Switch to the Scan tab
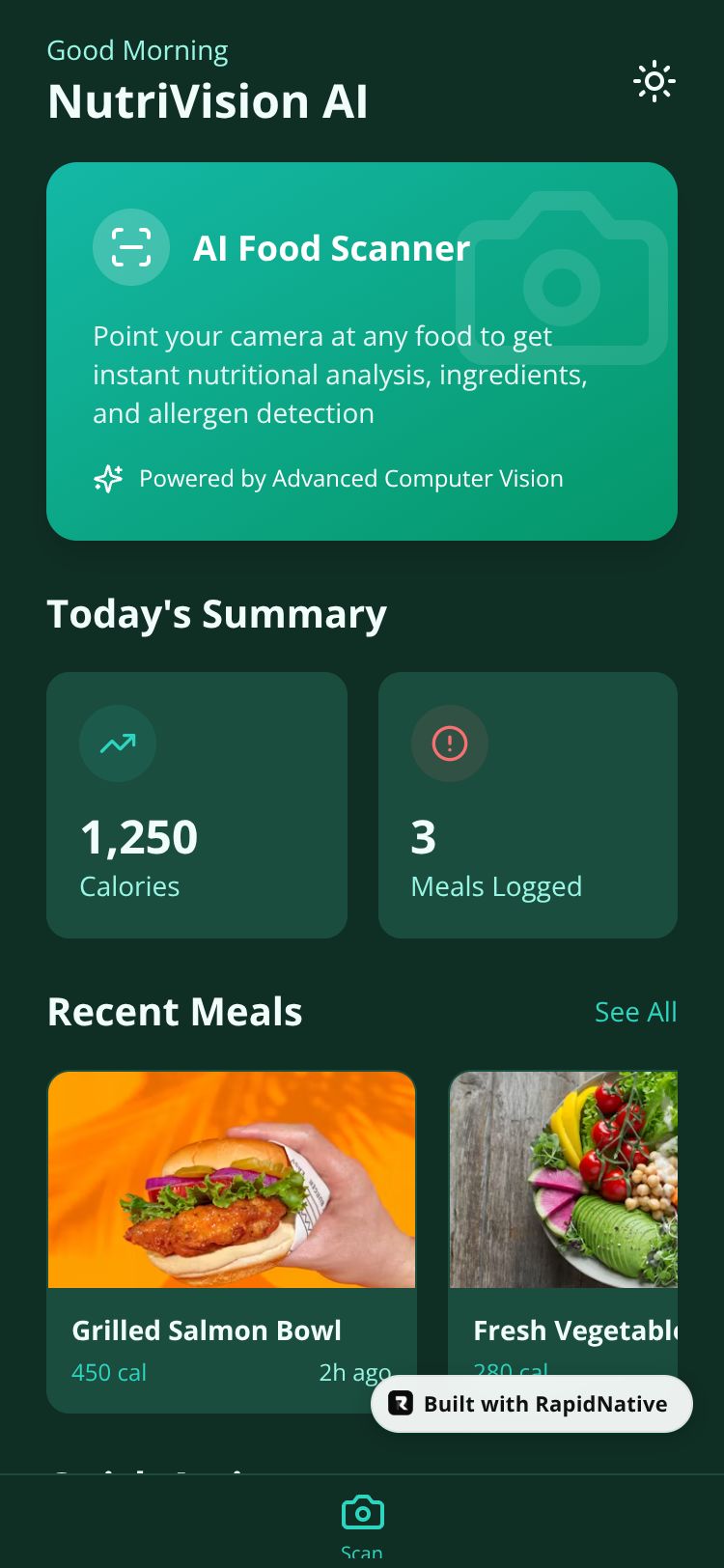The width and height of the screenshot is (724, 1568). [362, 1524]
